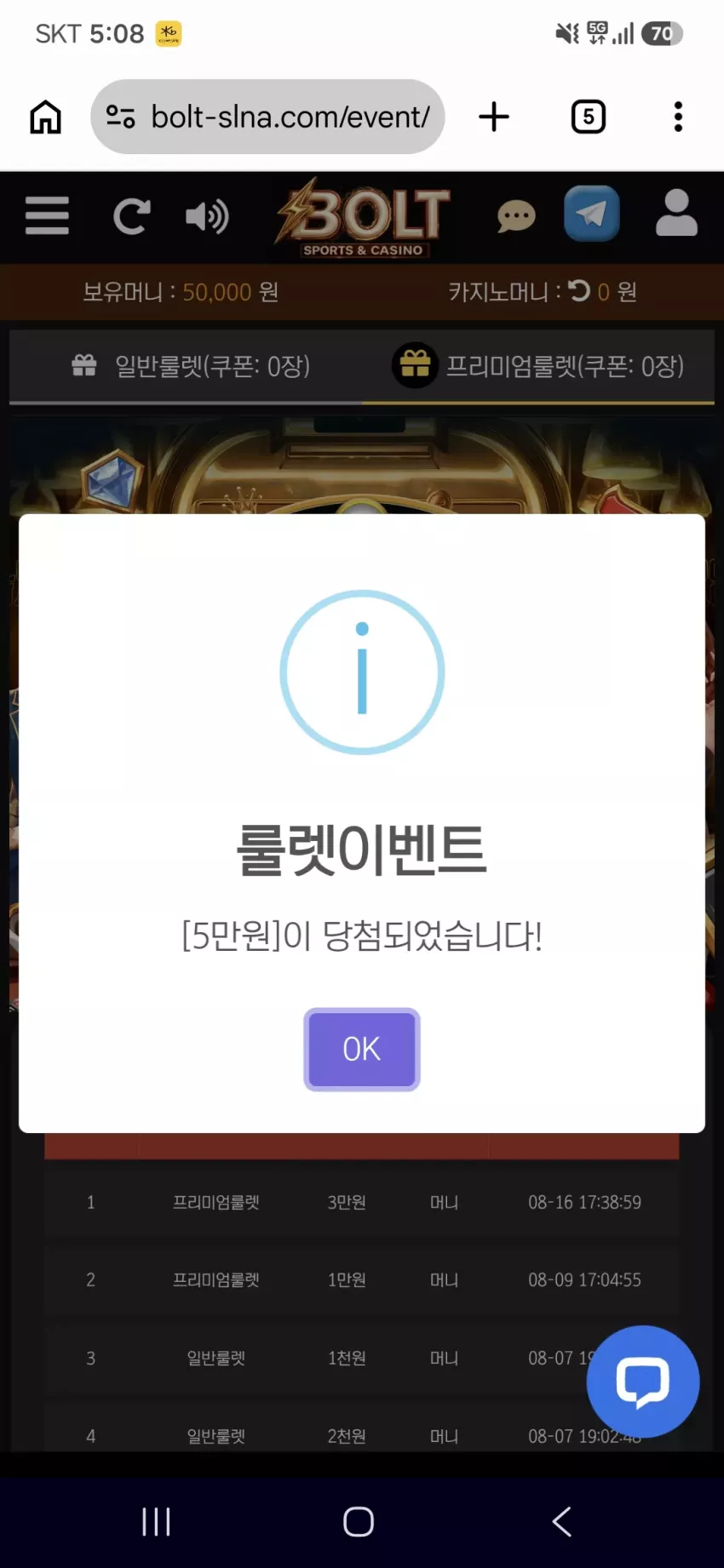Open the site hamburger menu
724x1568 pixels.
(47, 215)
